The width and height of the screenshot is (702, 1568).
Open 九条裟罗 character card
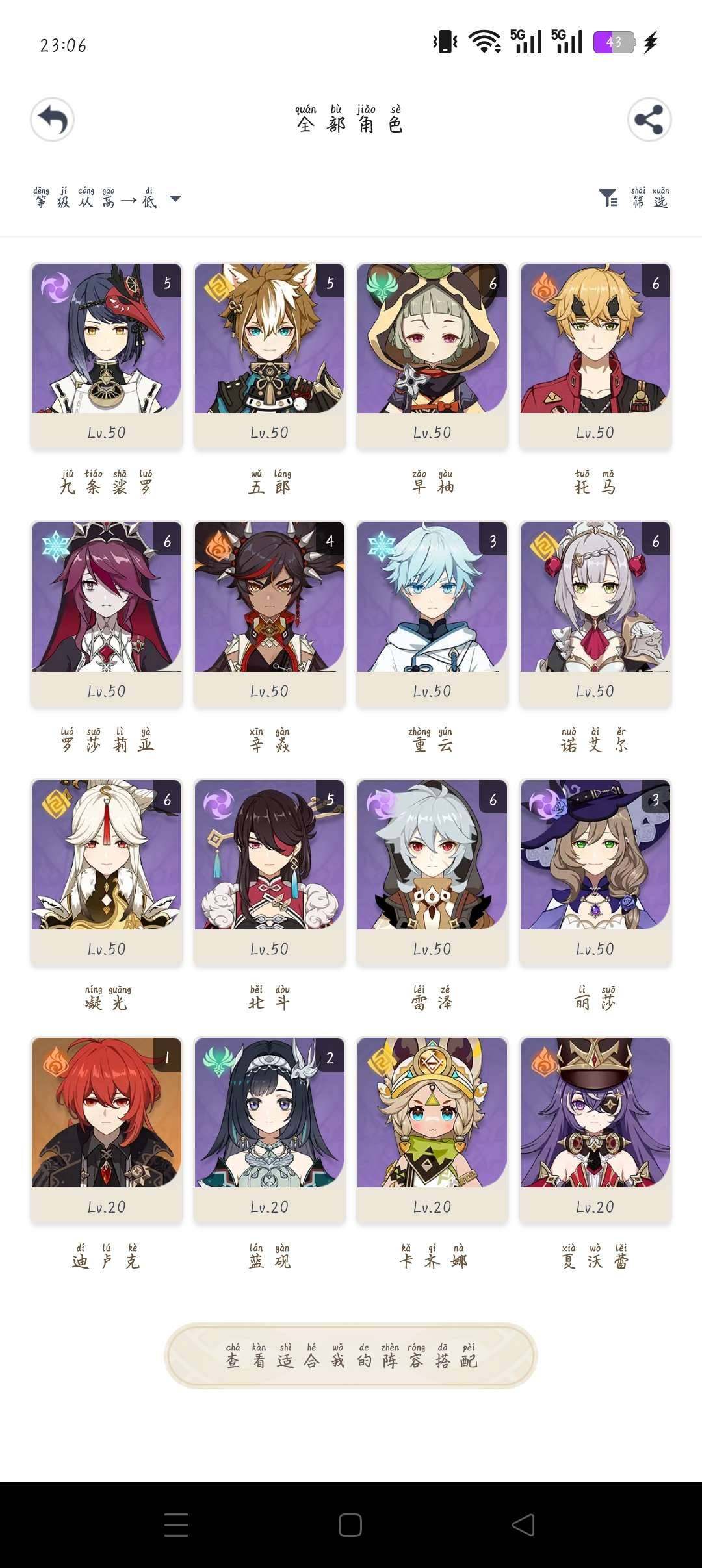[107, 355]
